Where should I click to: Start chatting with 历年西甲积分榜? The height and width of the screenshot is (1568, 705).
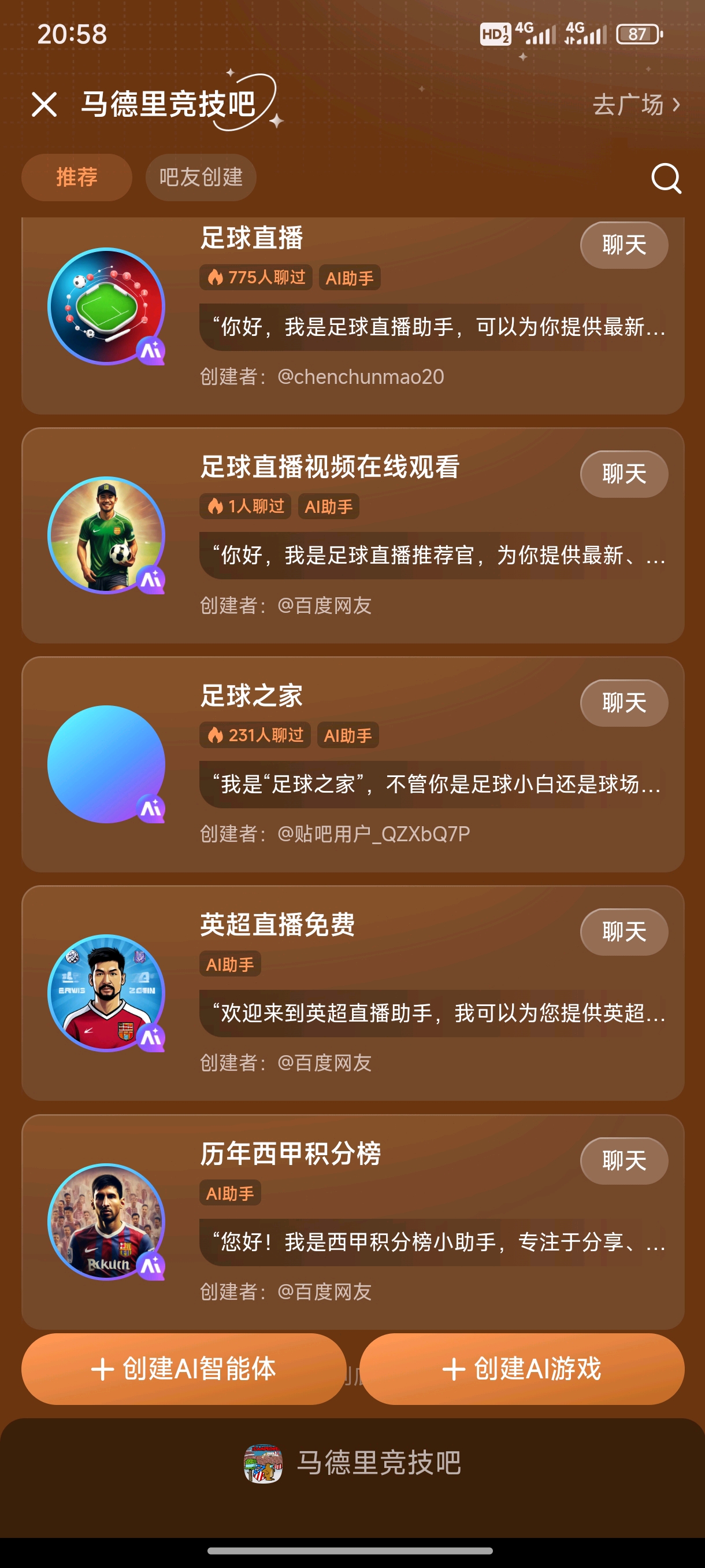624,1161
